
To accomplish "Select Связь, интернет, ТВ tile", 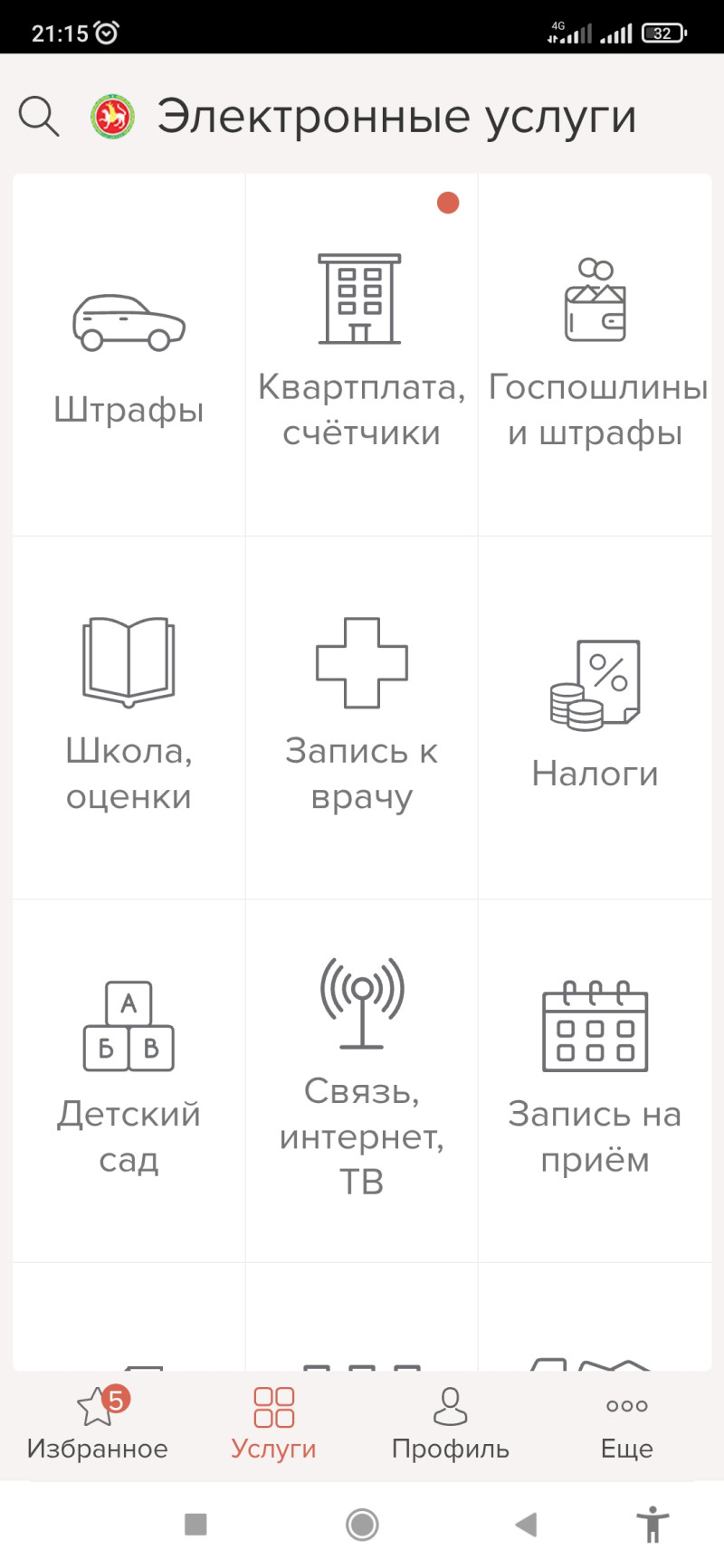I will coord(361,1079).
